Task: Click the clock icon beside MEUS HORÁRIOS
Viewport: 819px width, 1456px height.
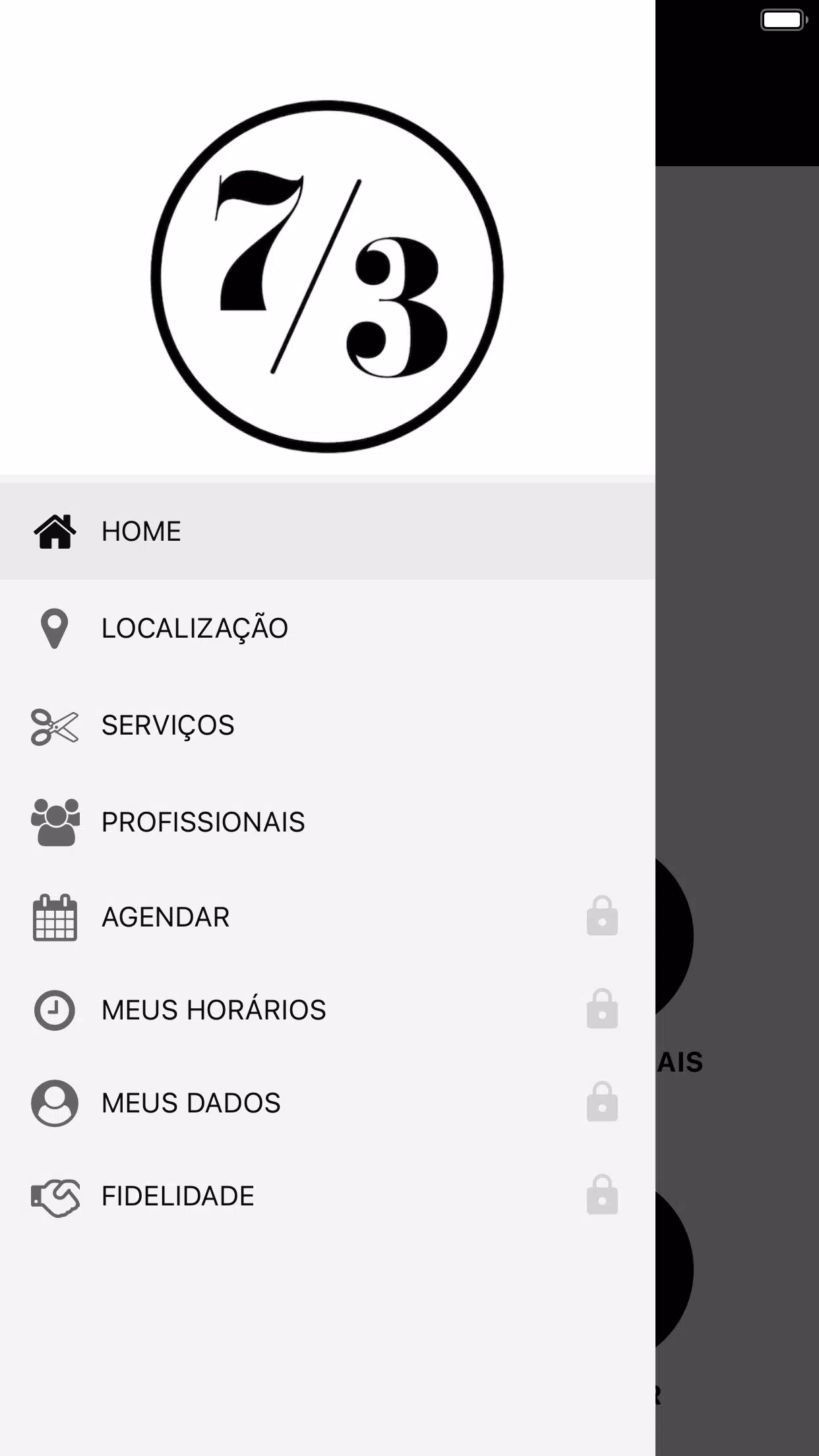Action: (x=54, y=1009)
